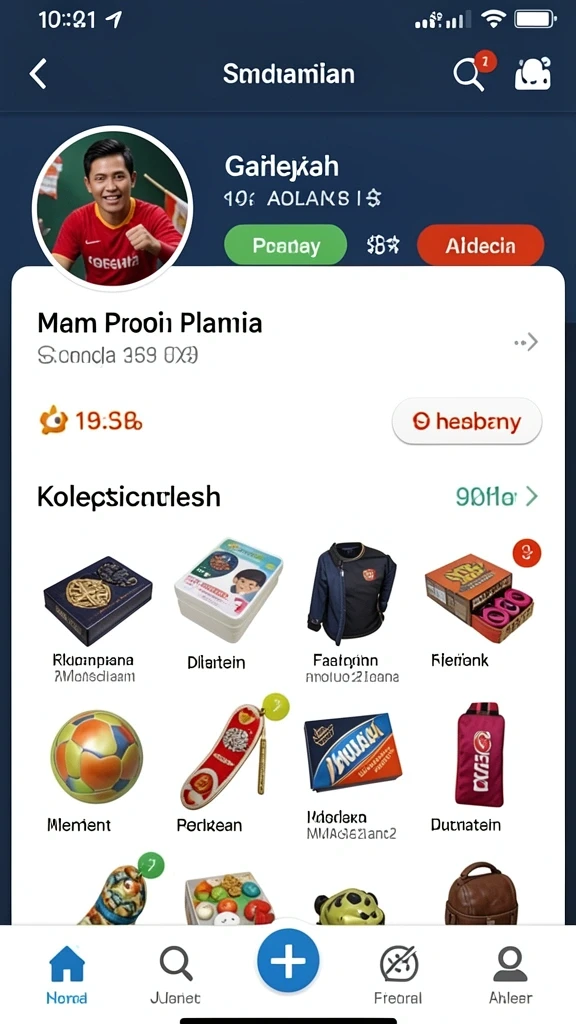Tap the green Pcanay button

(x=285, y=246)
